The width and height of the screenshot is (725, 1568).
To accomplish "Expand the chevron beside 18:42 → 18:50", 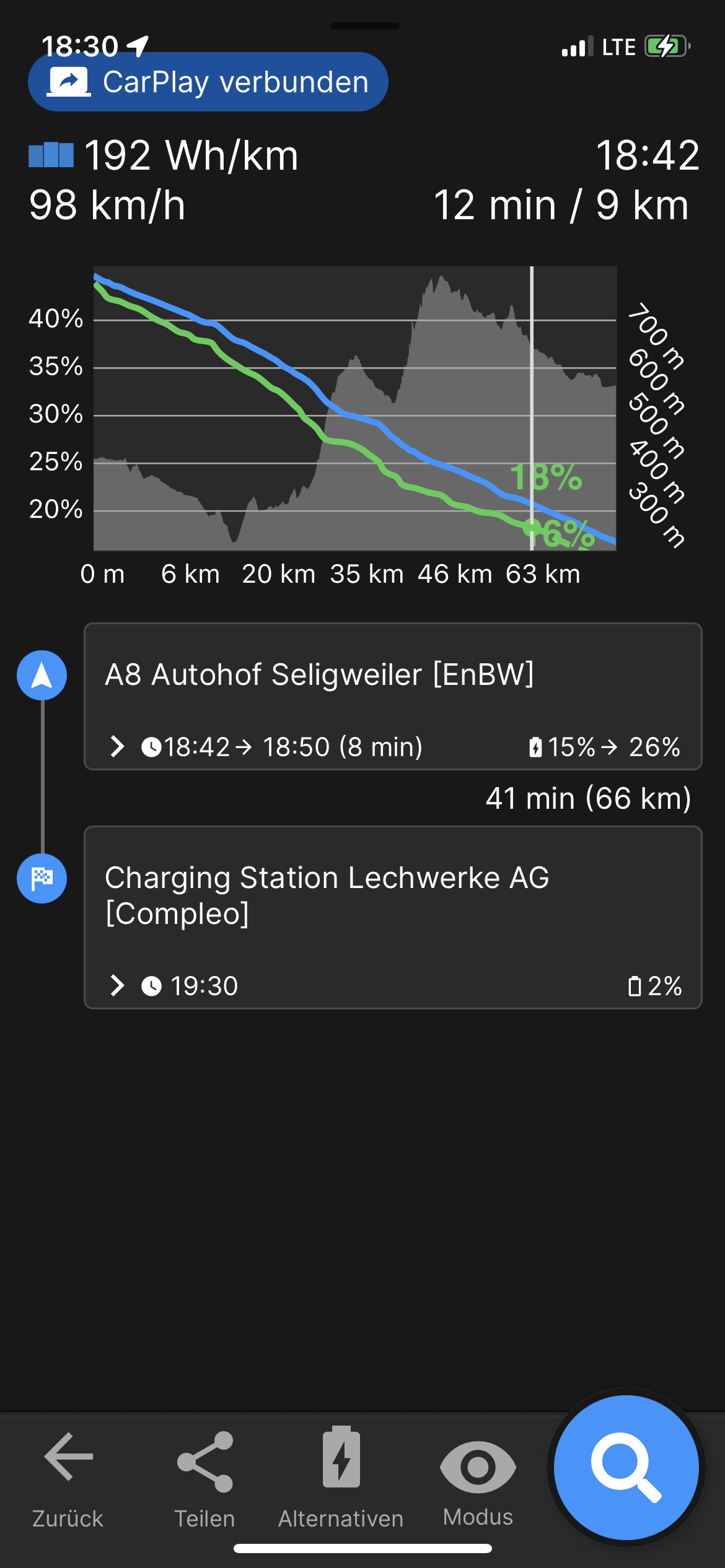I will 117,746.
